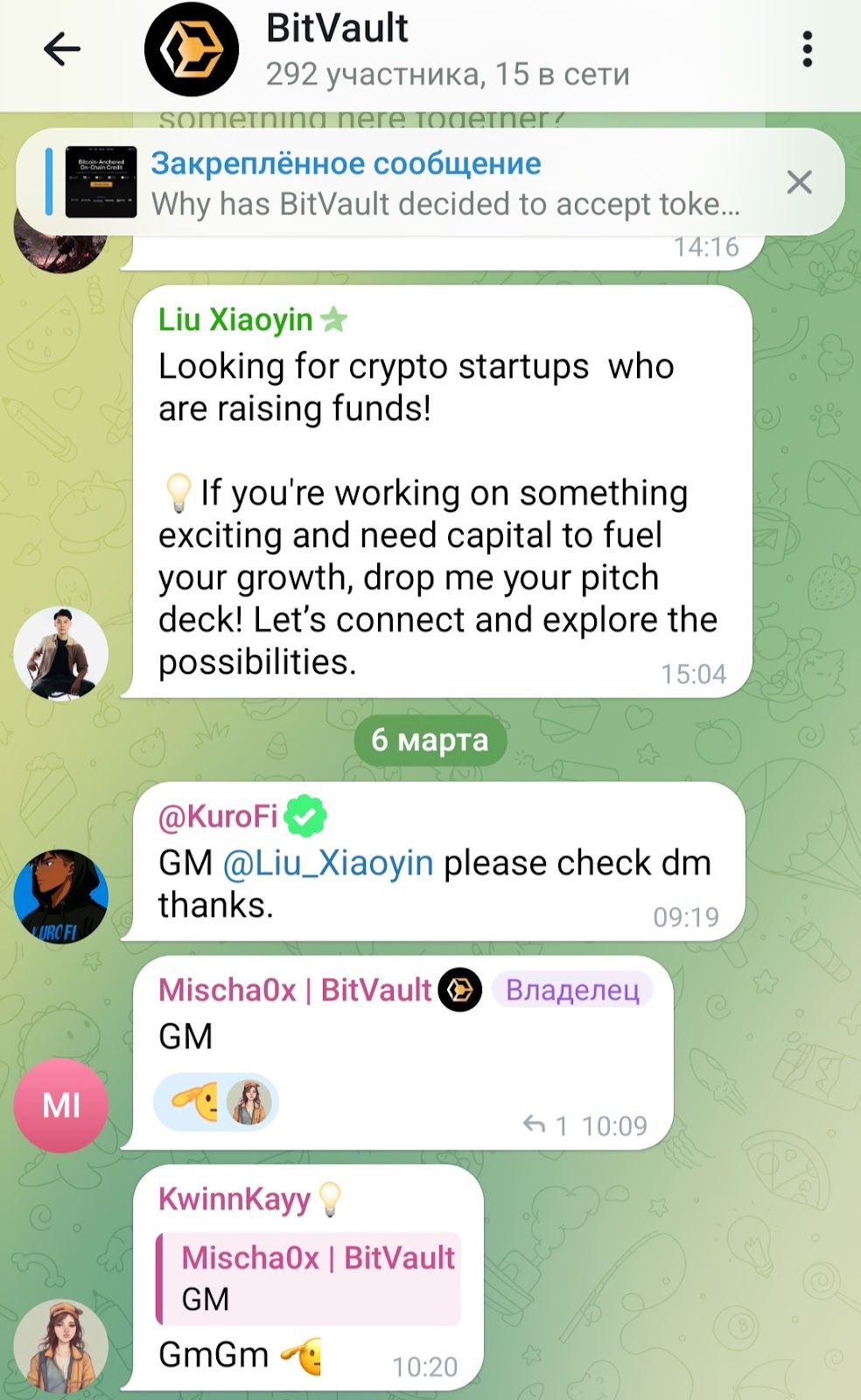Open Mischa0x's MI avatar

(x=60, y=1105)
